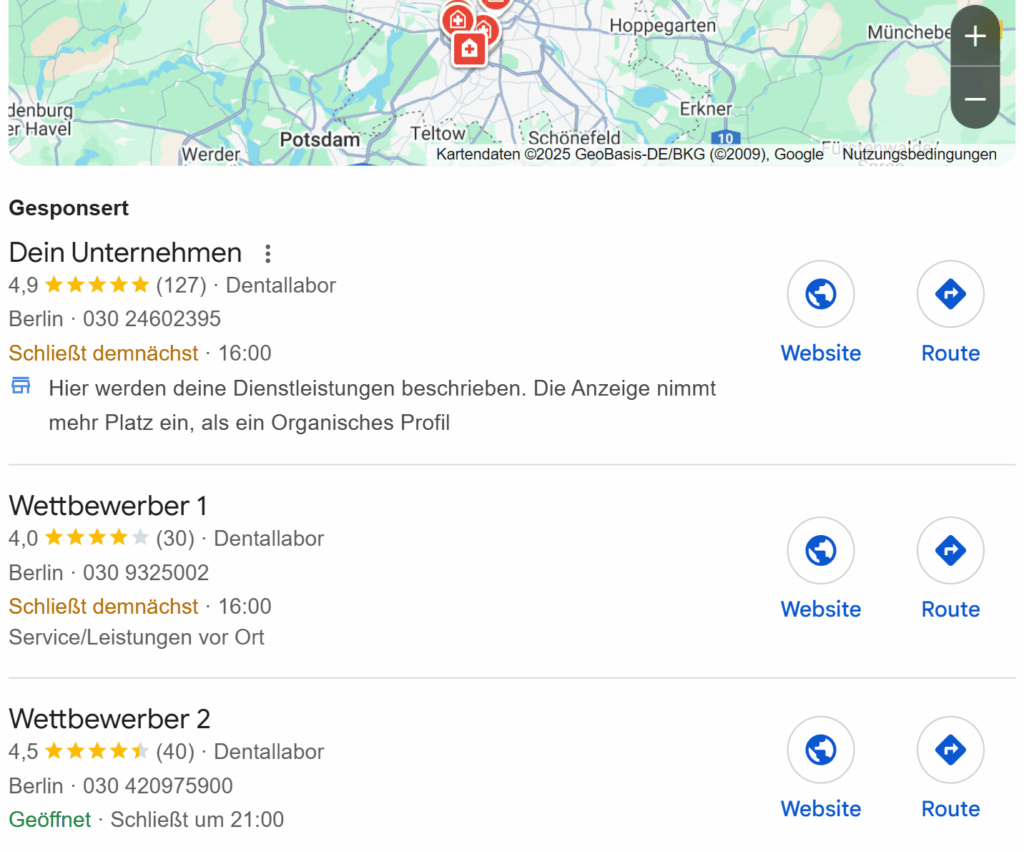Open overflow menu next to Dein Unternehmen
This screenshot has width=1024, height=852.
267,254
